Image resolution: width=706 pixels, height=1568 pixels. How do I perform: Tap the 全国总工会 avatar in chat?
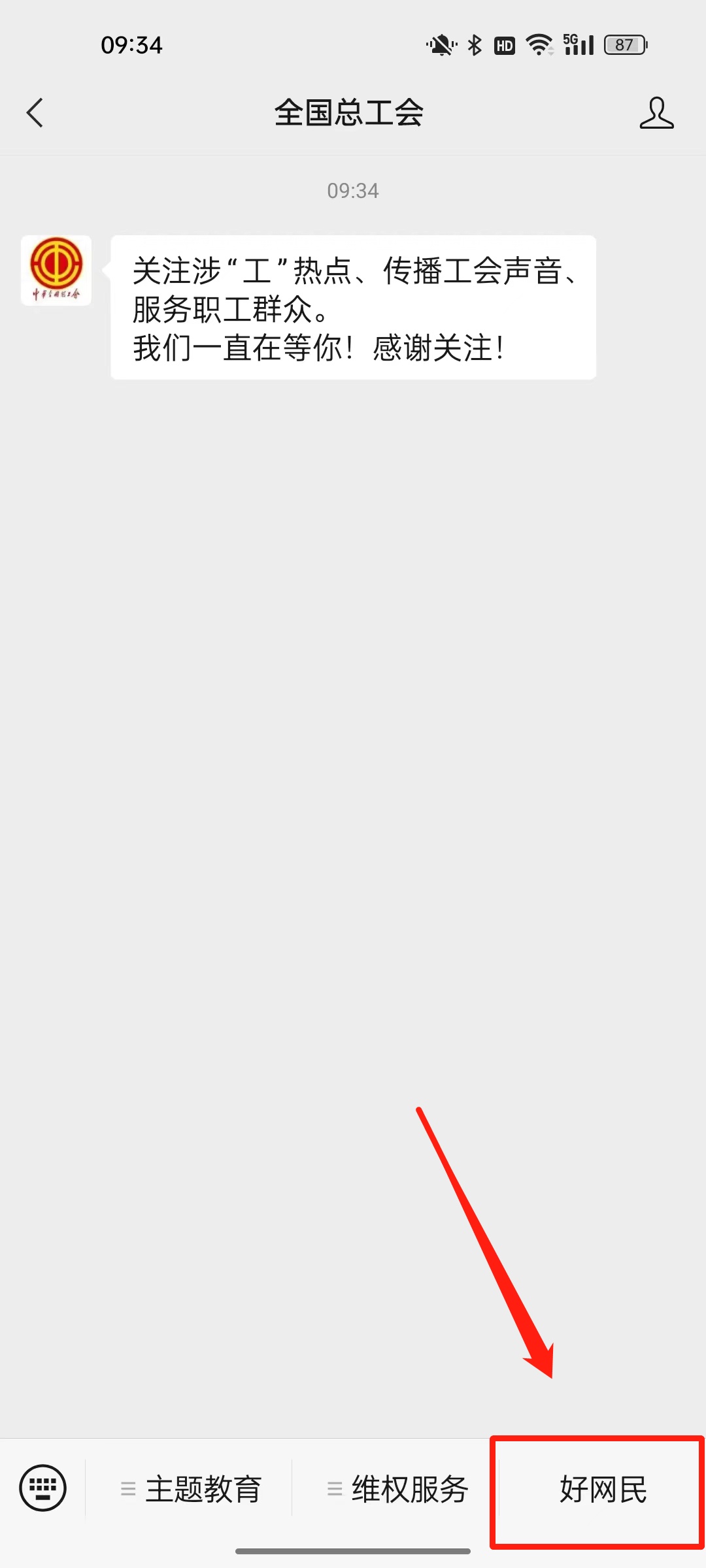(x=56, y=270)
